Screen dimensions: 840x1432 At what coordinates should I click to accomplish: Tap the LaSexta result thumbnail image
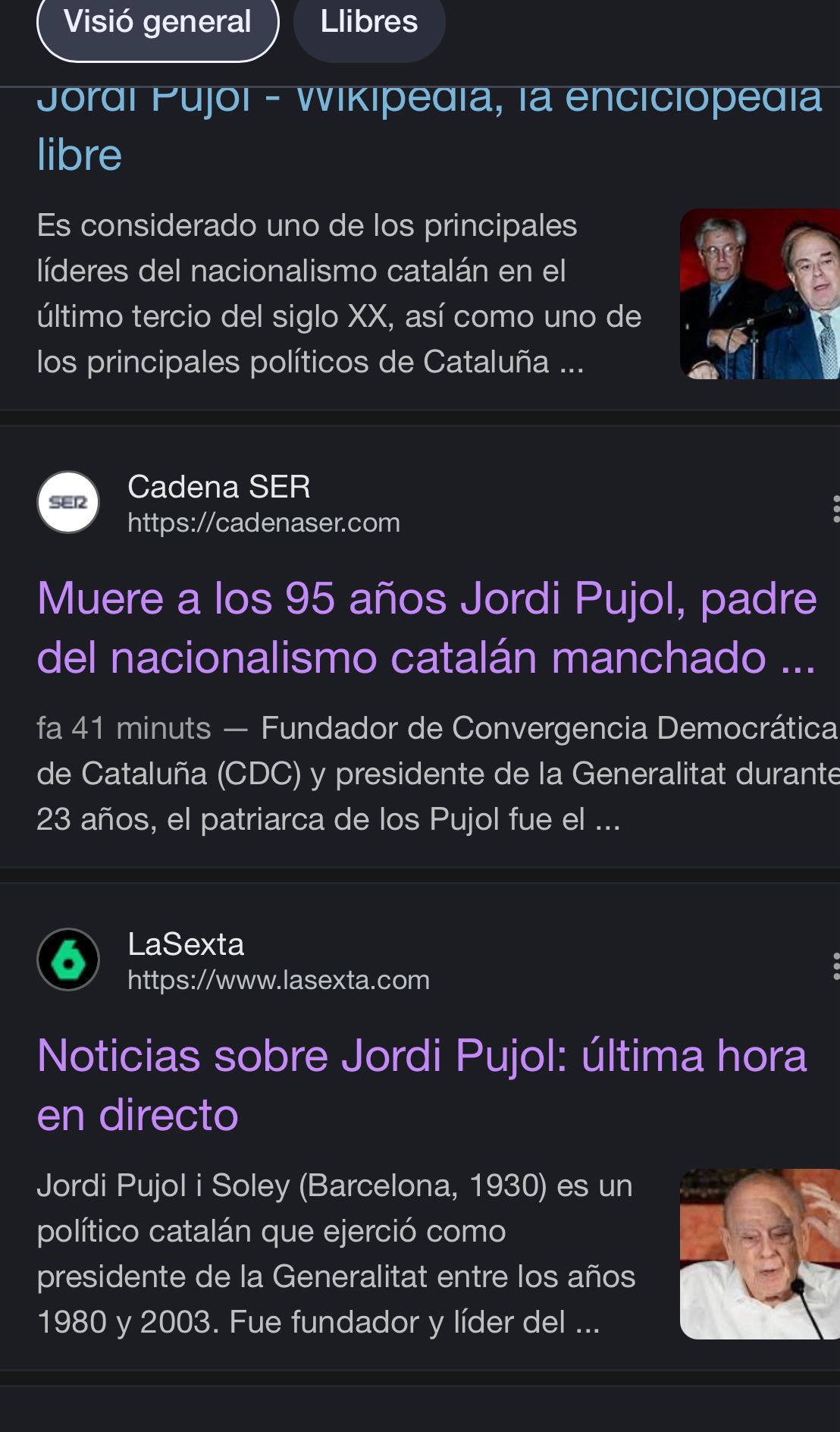tap(760, 1255)
